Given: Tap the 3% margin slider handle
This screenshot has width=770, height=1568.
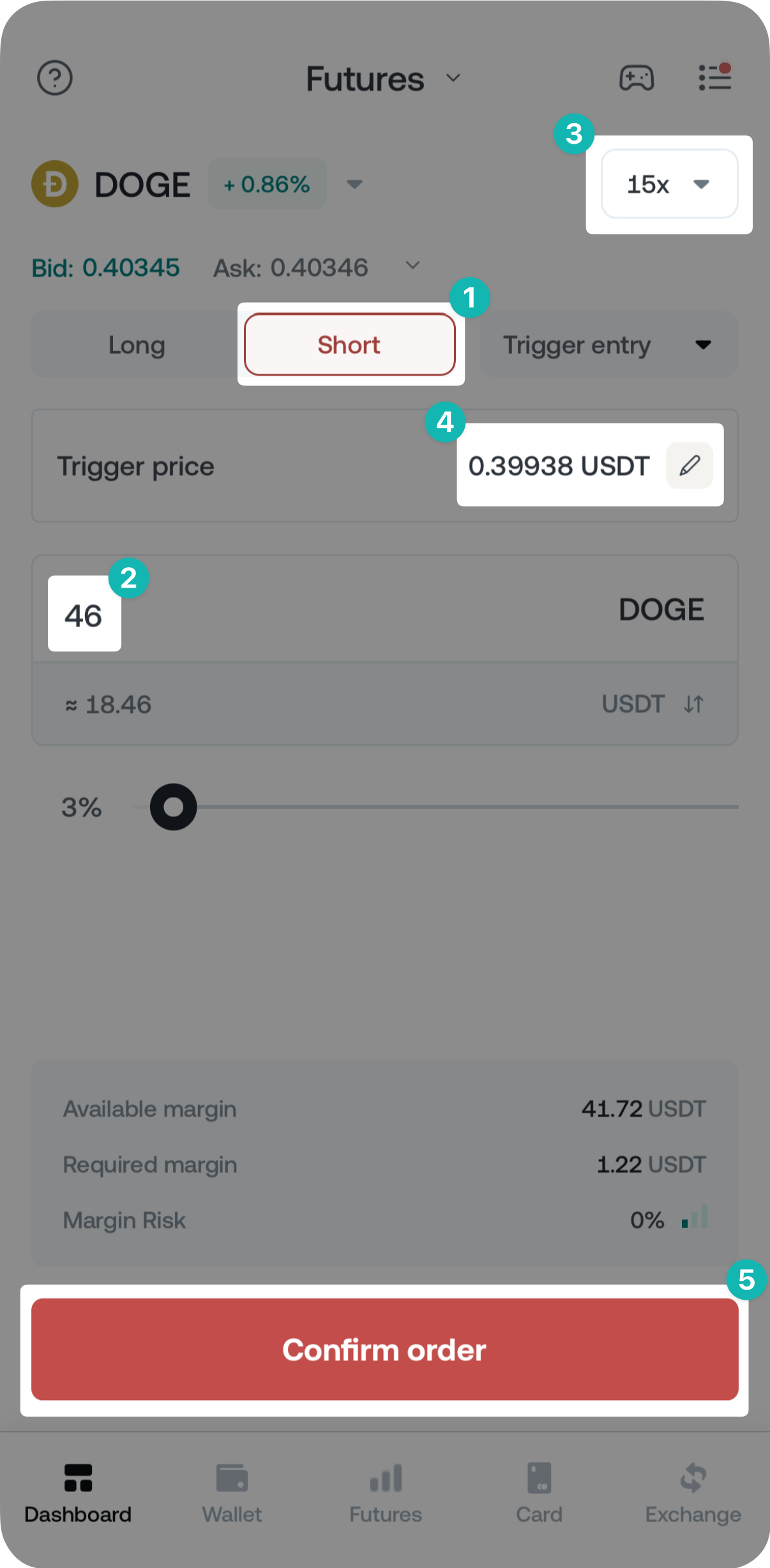Looking at the screenshot, I should (x=173, y=807).
